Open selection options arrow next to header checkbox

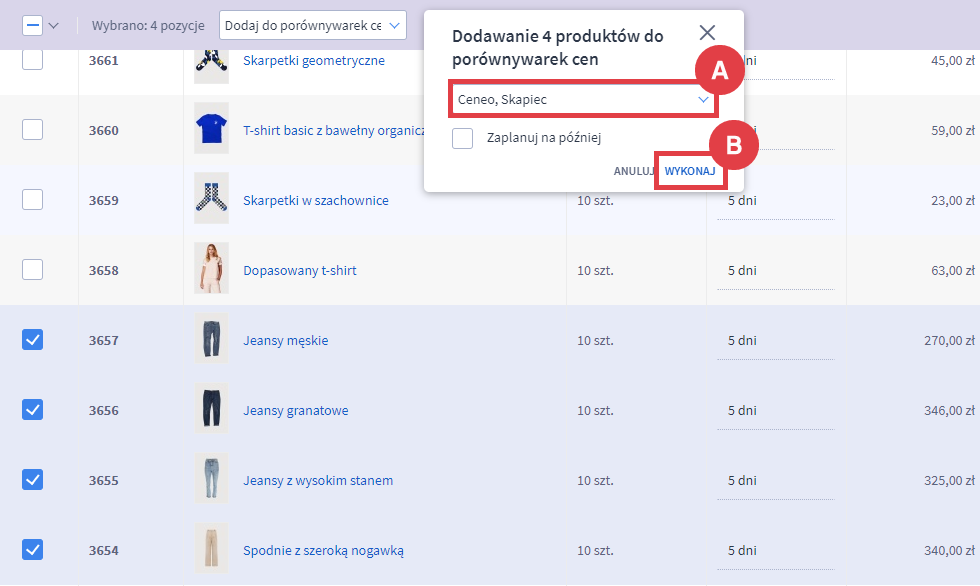coord(54,25)
